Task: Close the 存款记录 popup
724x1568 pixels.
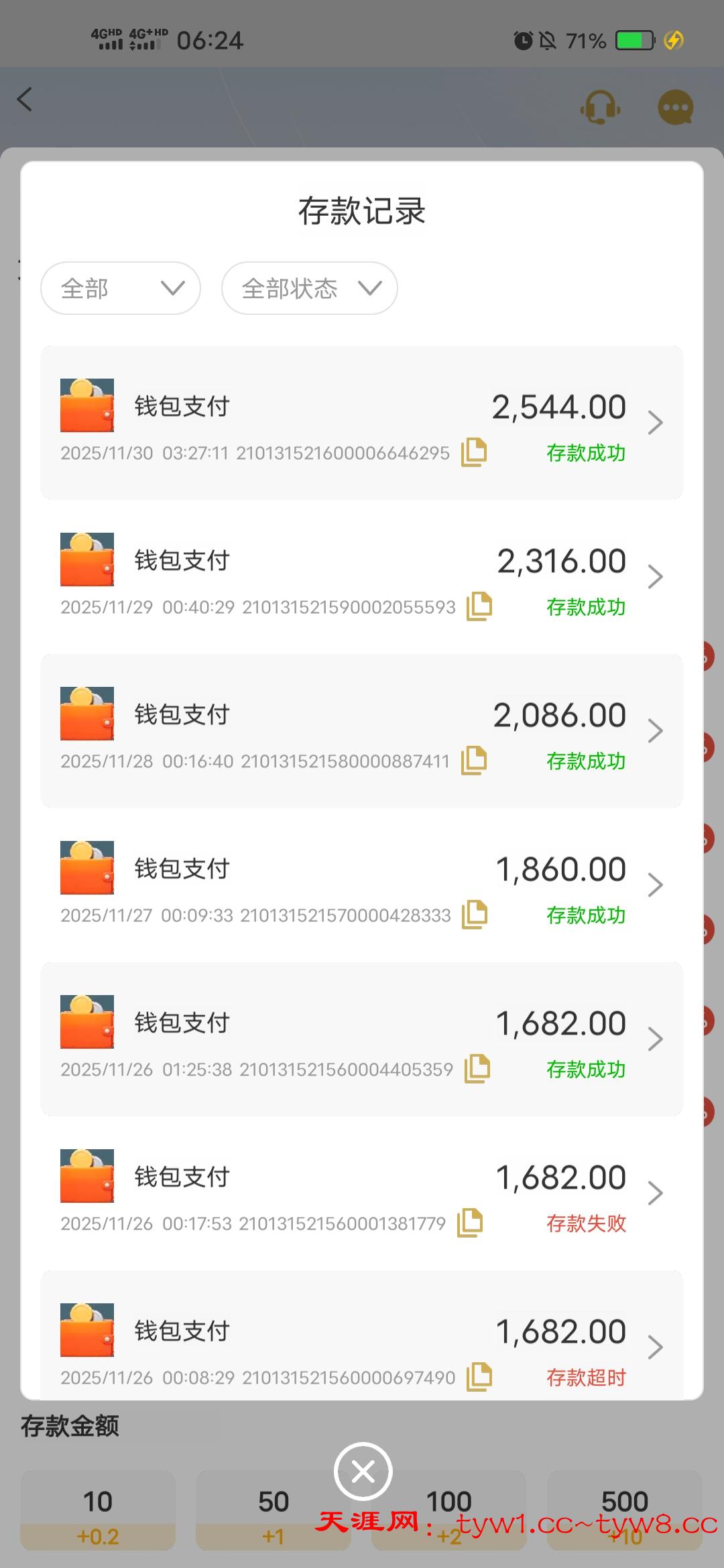Action: click(x=363, y=1472)
